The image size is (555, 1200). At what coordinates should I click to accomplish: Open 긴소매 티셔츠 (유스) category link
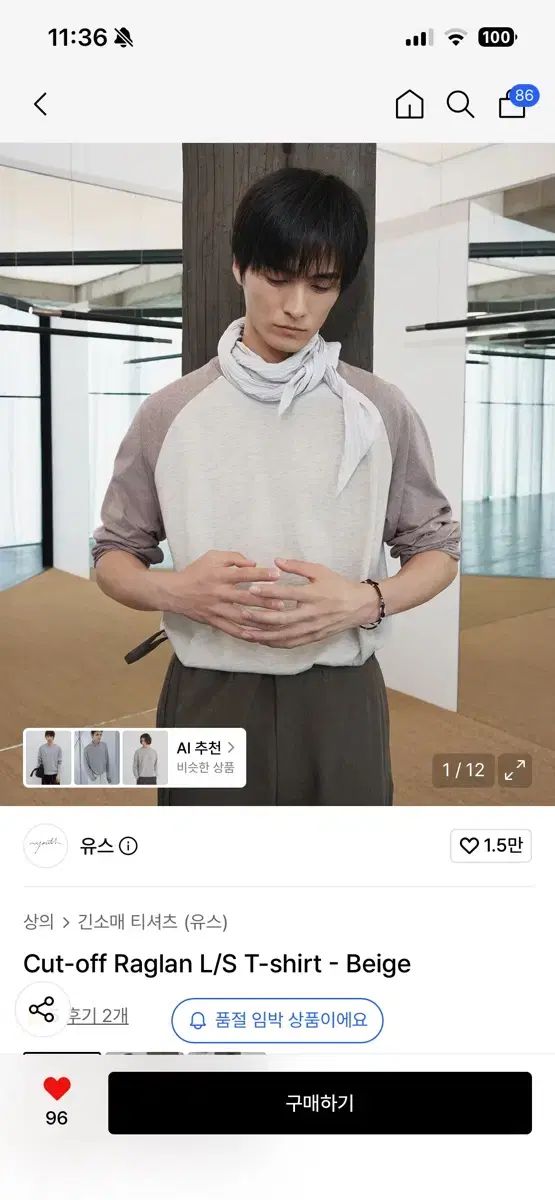click(153, 922)
